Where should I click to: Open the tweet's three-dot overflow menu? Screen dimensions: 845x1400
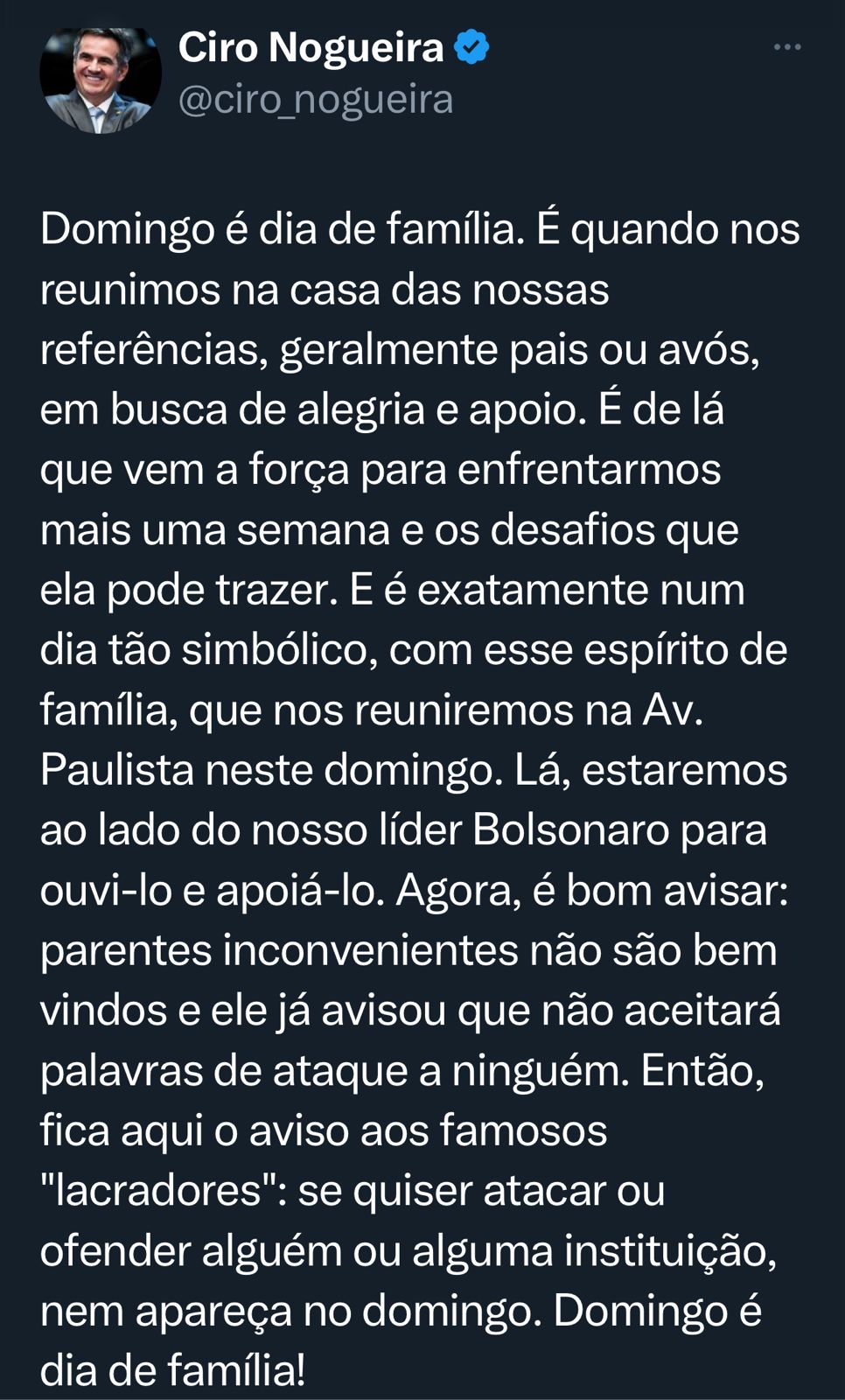(786, 47)
